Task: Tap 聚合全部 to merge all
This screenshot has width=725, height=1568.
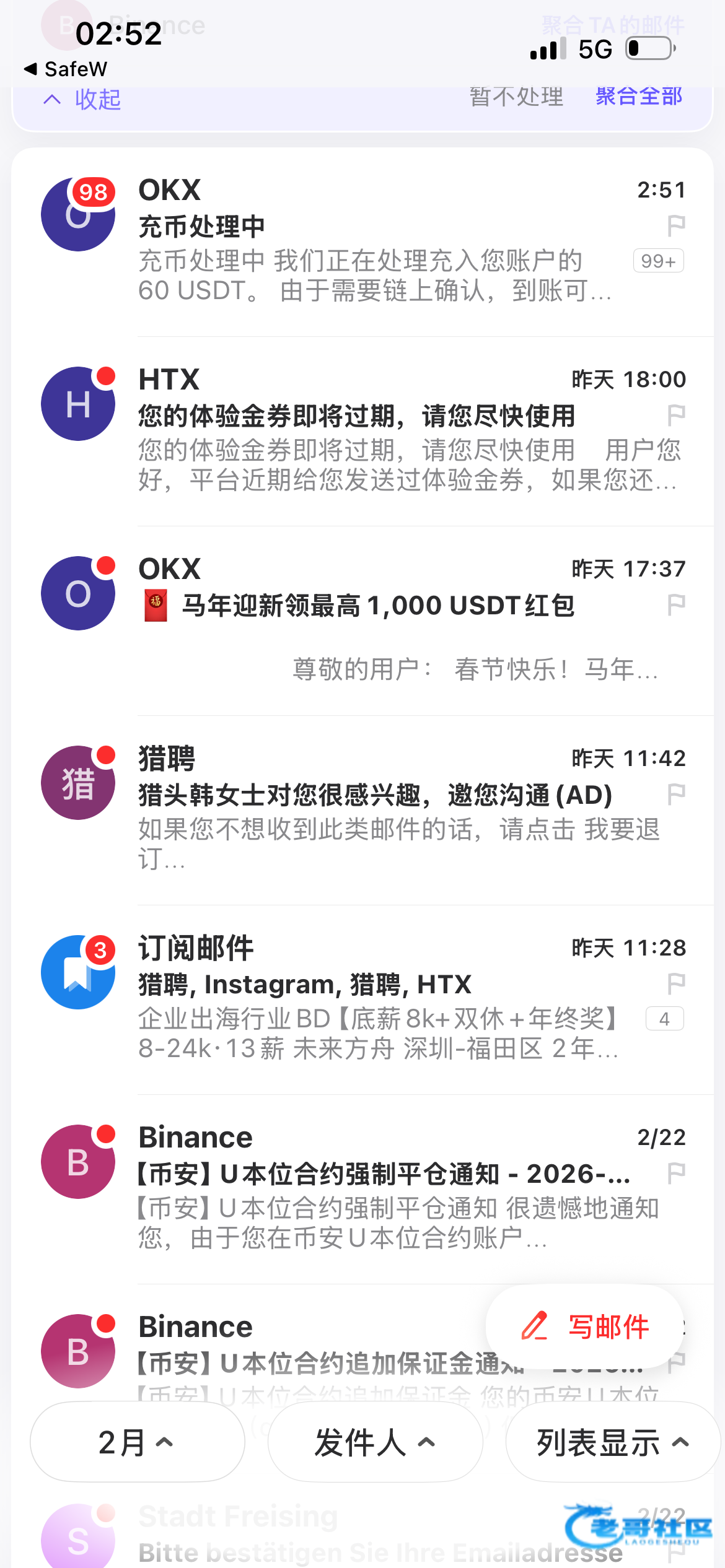Action: pyautogui.click(x=638, y=98)
